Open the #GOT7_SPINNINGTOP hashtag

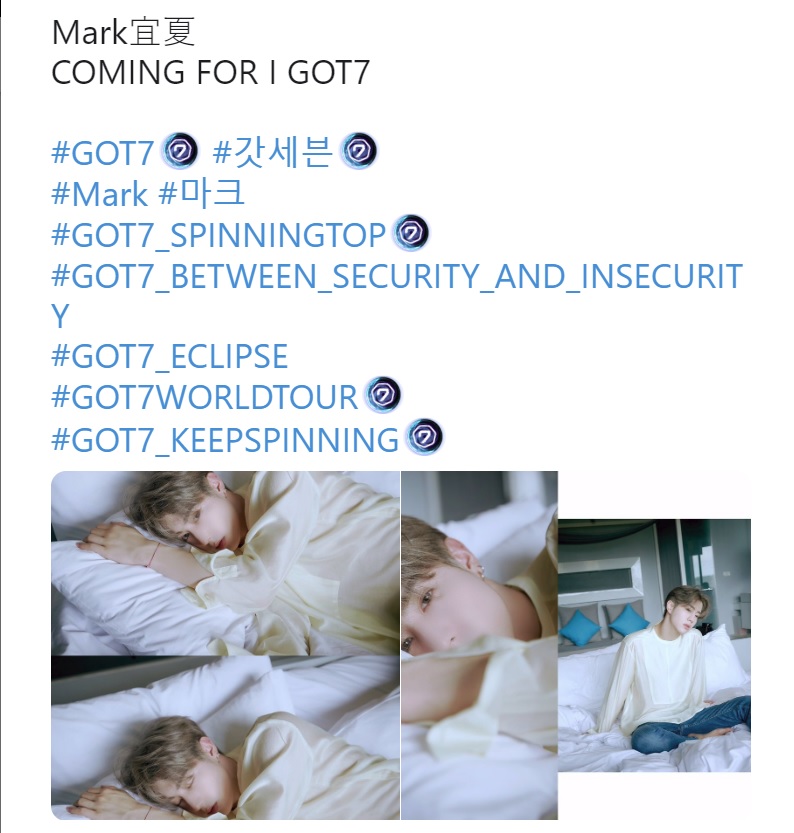tap(218, 234)
